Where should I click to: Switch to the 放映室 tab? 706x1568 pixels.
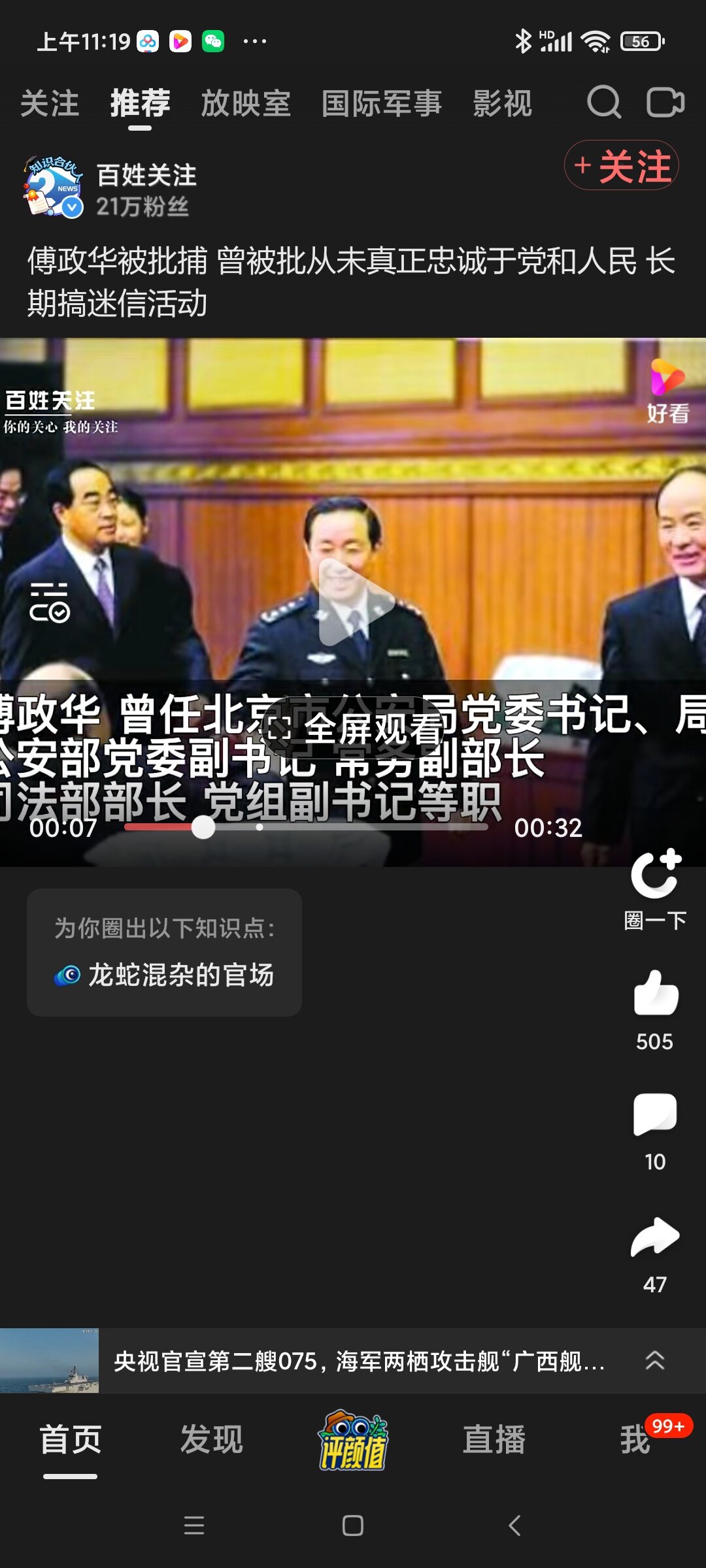245,104
